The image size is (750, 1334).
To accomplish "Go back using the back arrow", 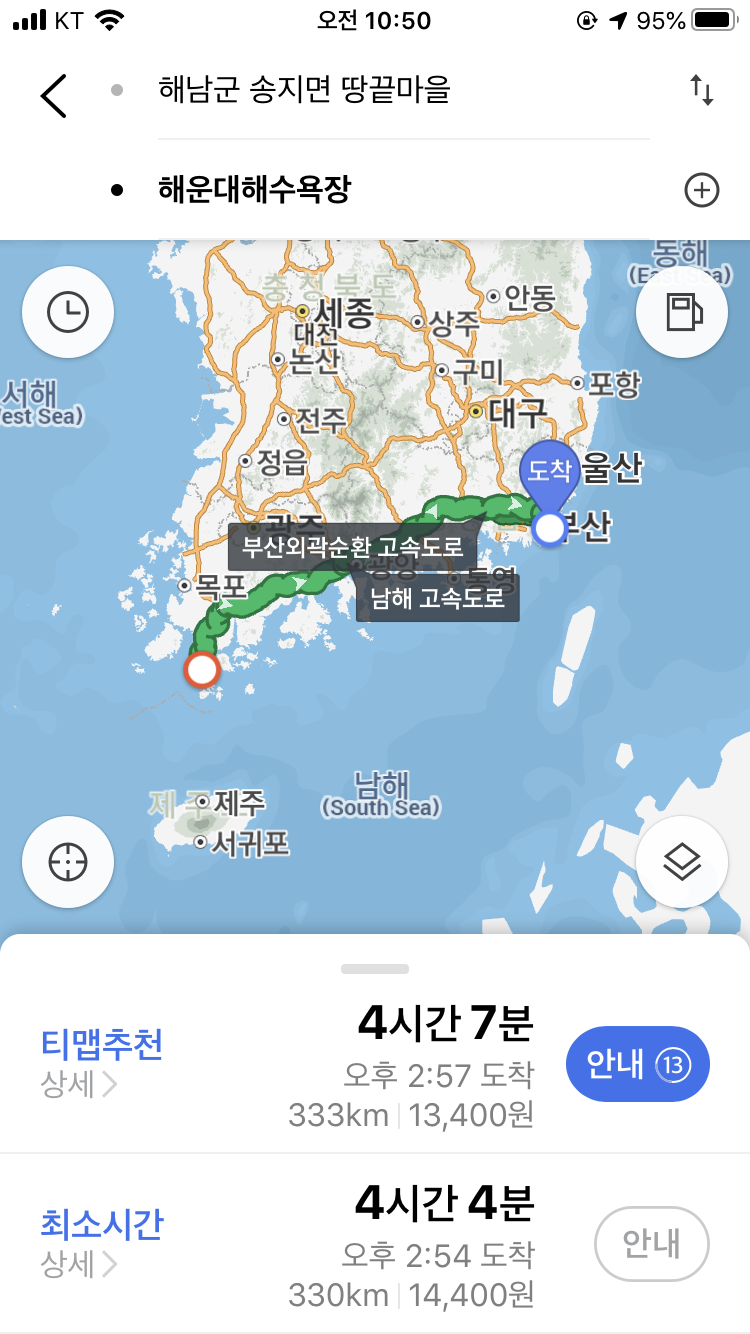I will (x=54, y=95).
